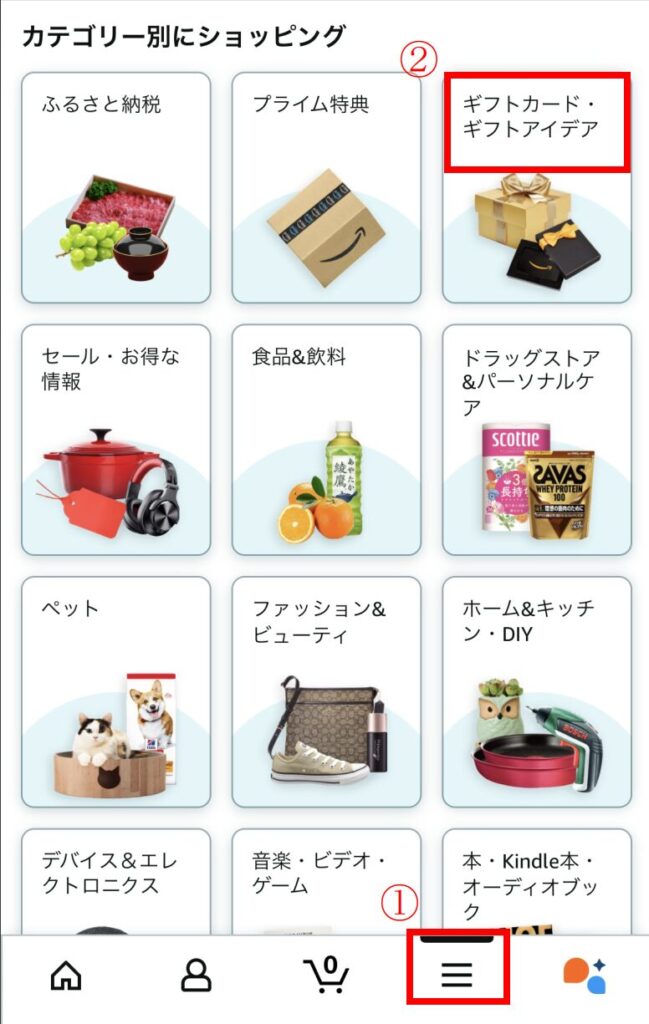Open the ペット category card
The width and height of the screenshot is (649, 1024).
(116, 692)
